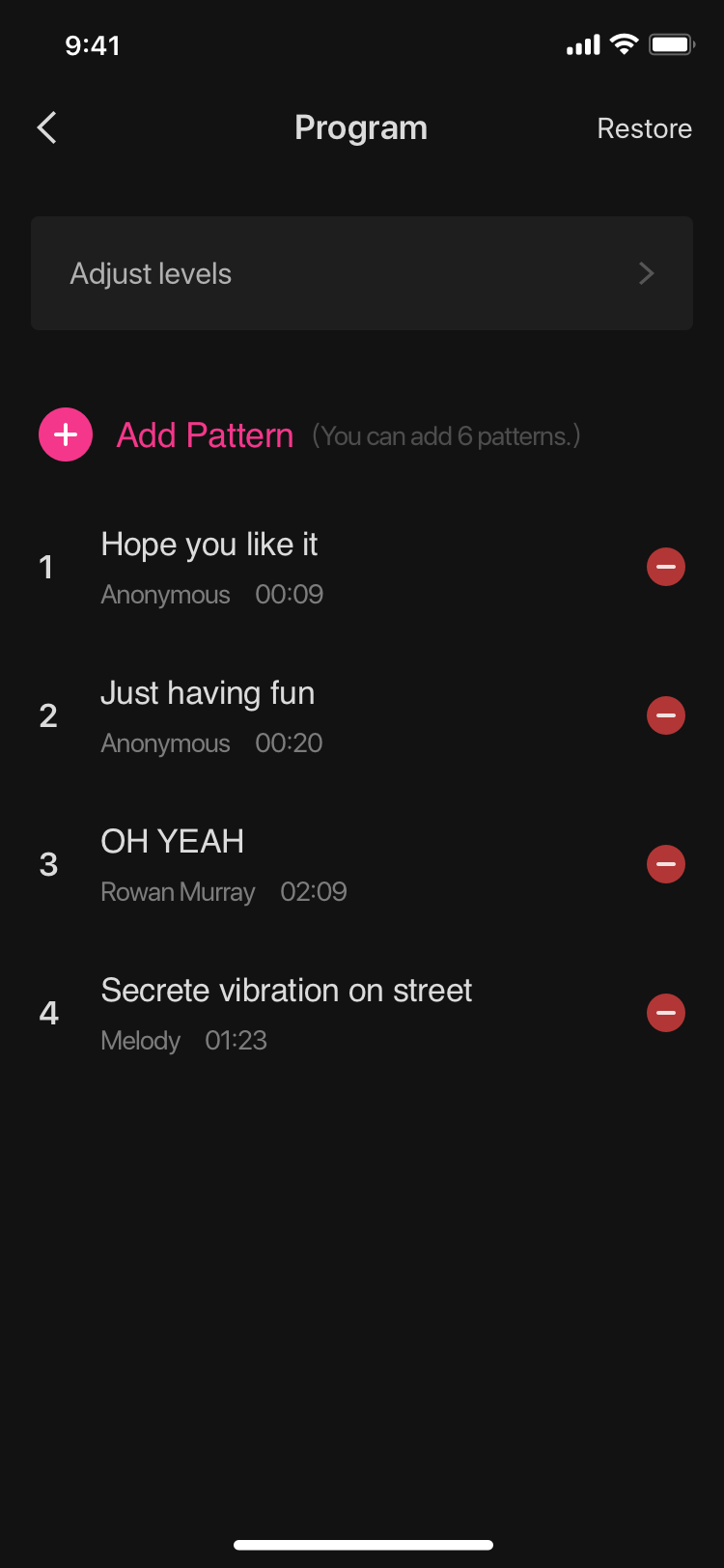The height and width of the screenshot is (1568, 724).
Task: Go back from the Program screen
Action: (46, 127)
